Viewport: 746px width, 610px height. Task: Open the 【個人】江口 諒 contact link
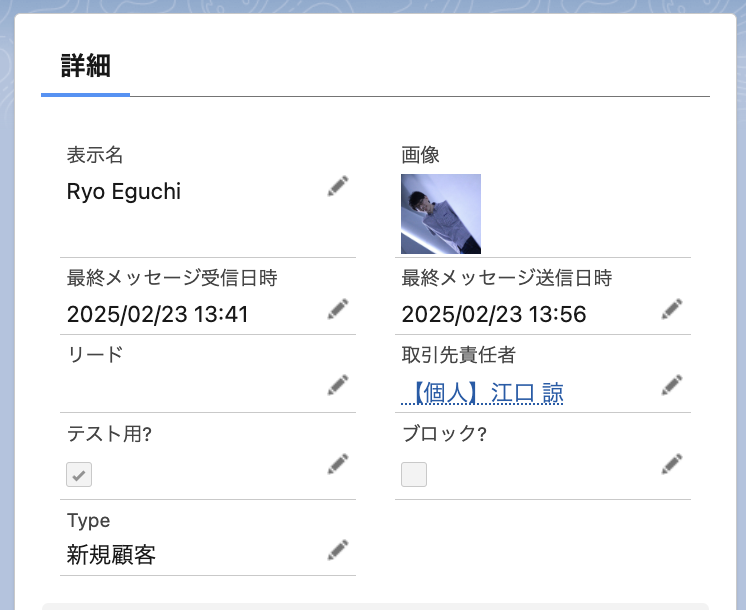[483, 392]
